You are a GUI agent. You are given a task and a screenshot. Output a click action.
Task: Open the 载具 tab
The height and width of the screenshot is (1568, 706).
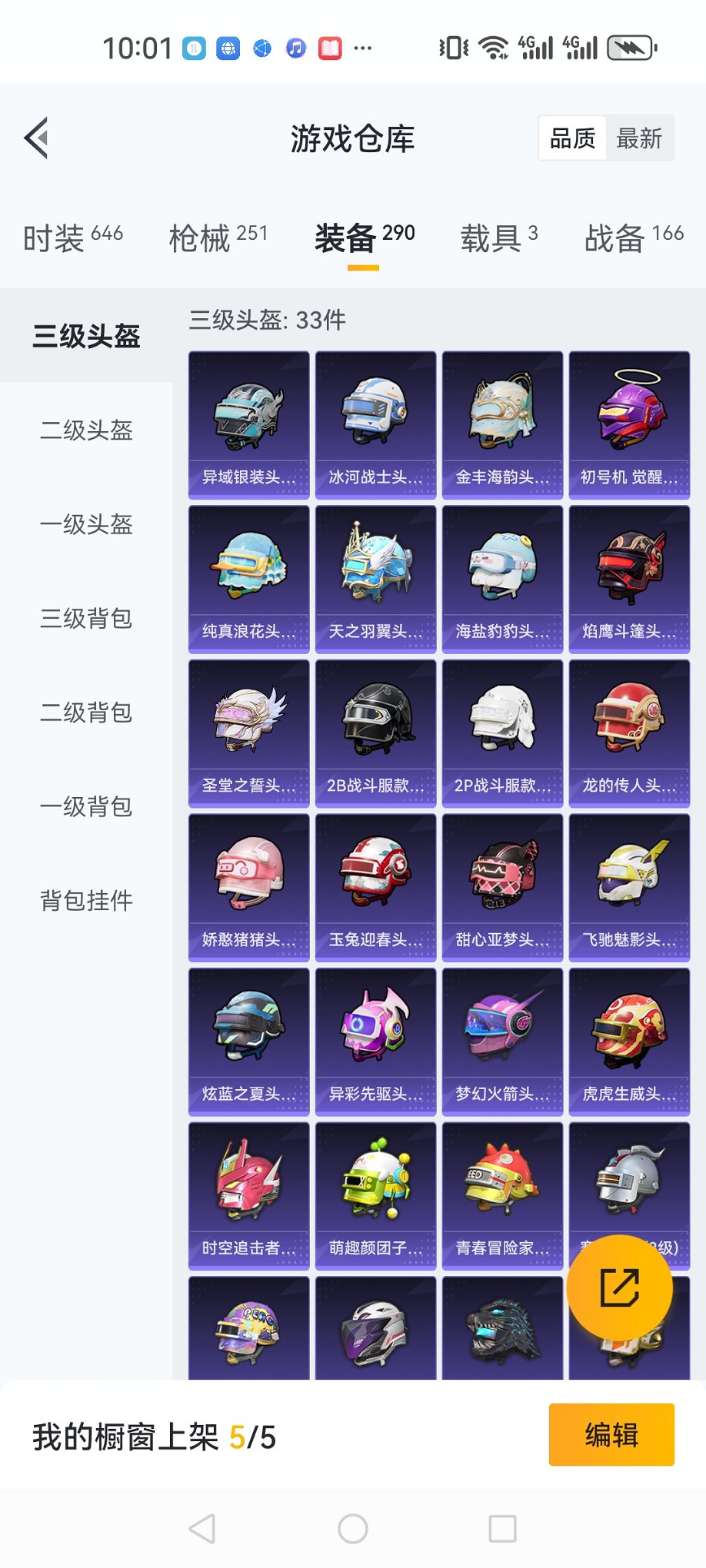499,238
